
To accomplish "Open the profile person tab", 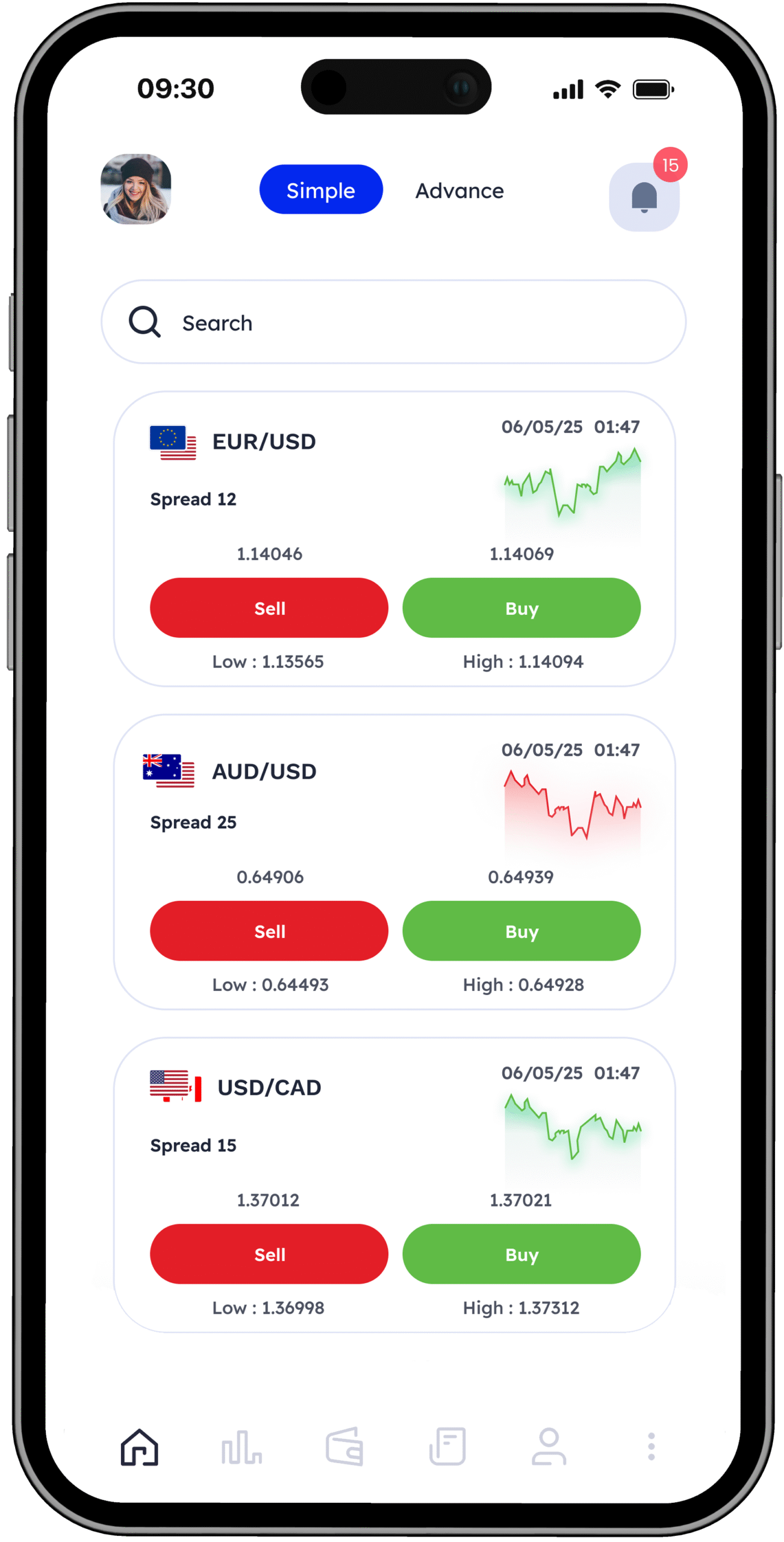I will 549,1446.
